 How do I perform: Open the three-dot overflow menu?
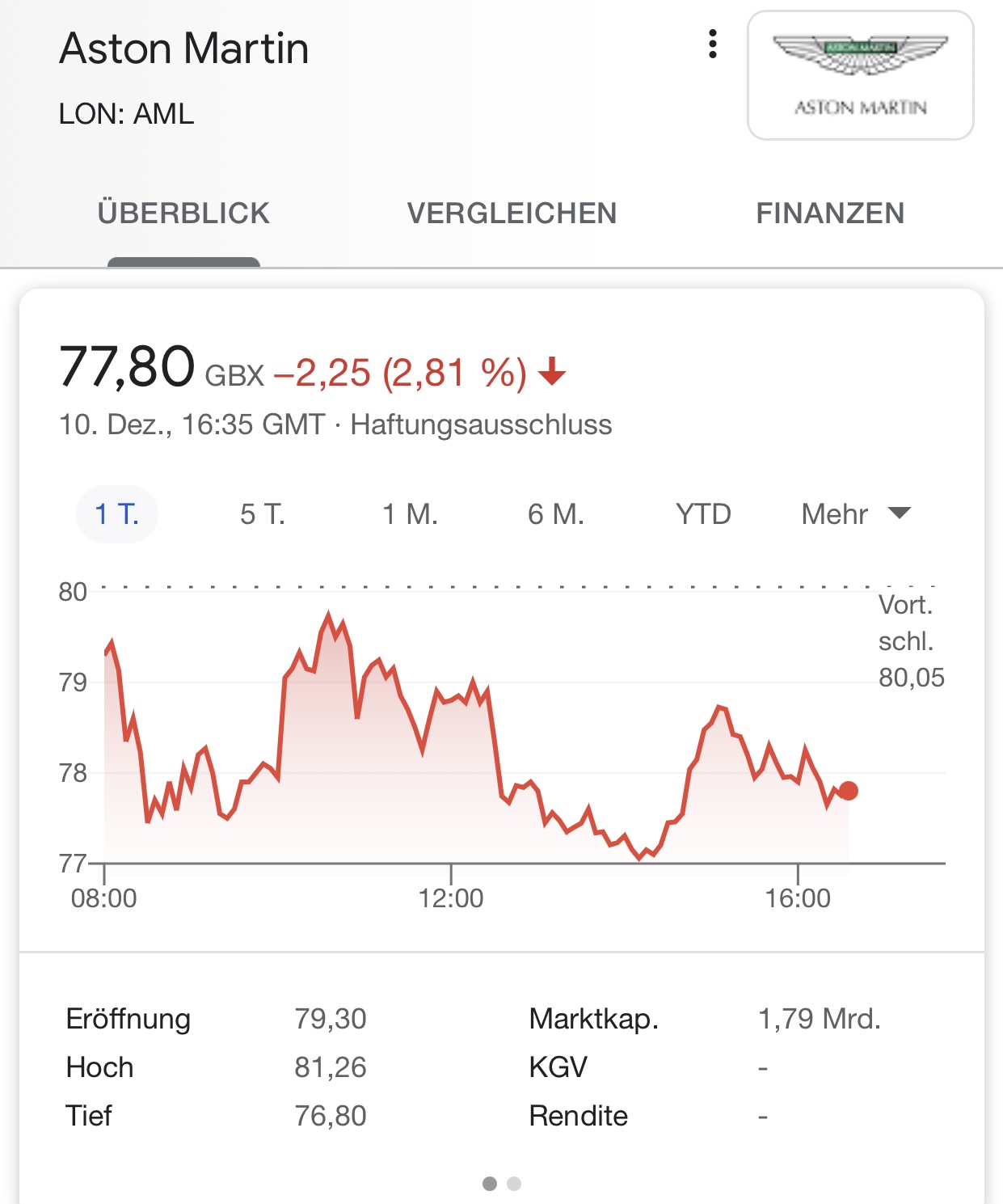click(712, 44)
